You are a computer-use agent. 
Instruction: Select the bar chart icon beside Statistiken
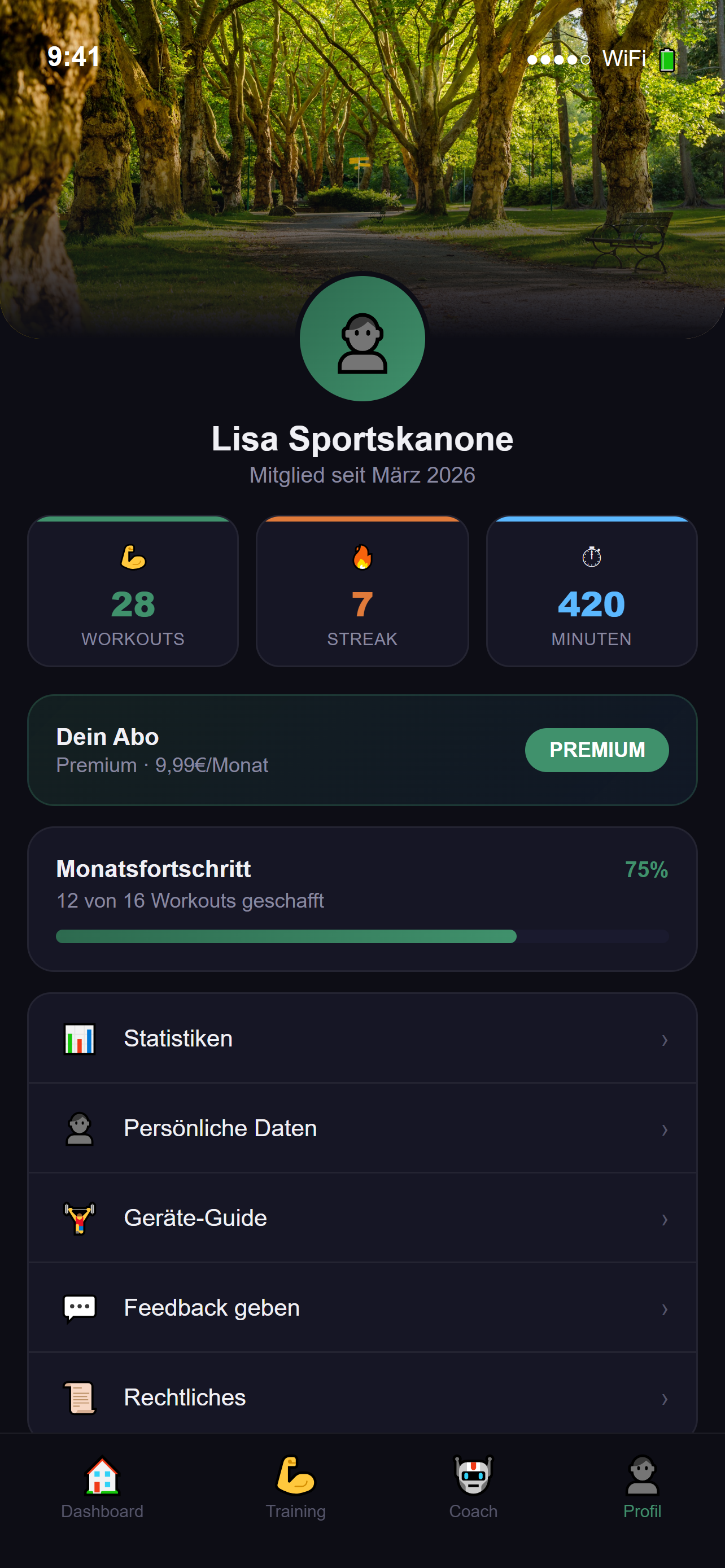click(80, 1040)
